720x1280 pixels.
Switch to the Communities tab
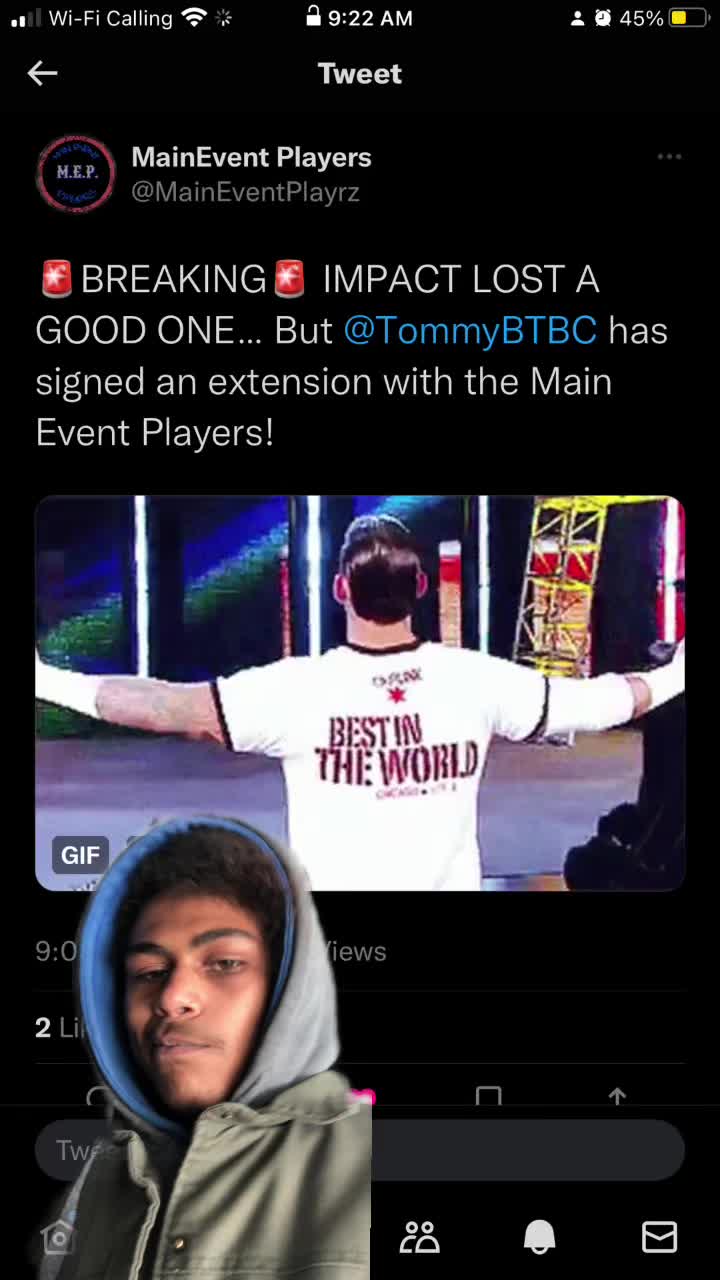tap(419, 1238)
